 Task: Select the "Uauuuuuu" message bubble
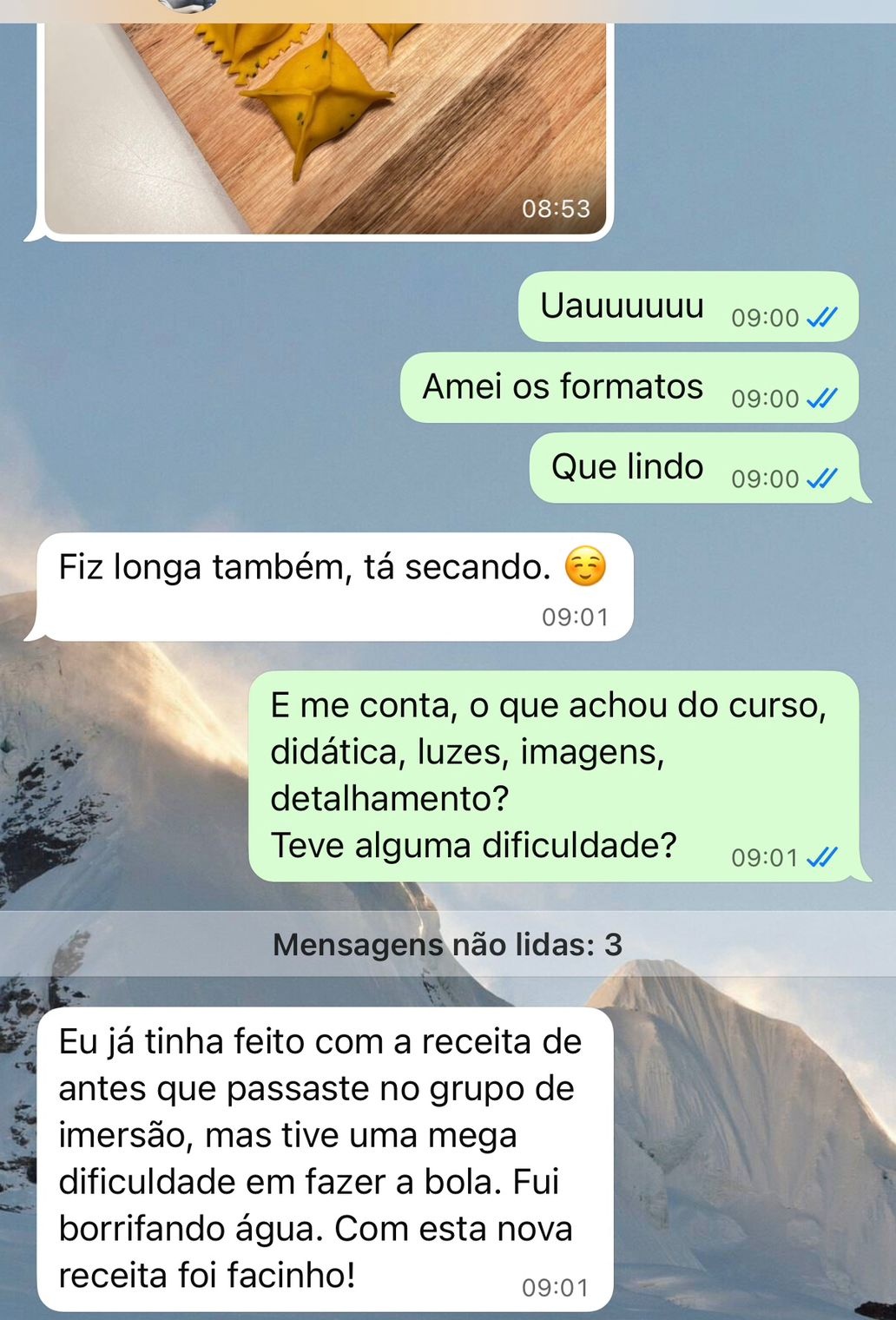click(621, 306)
